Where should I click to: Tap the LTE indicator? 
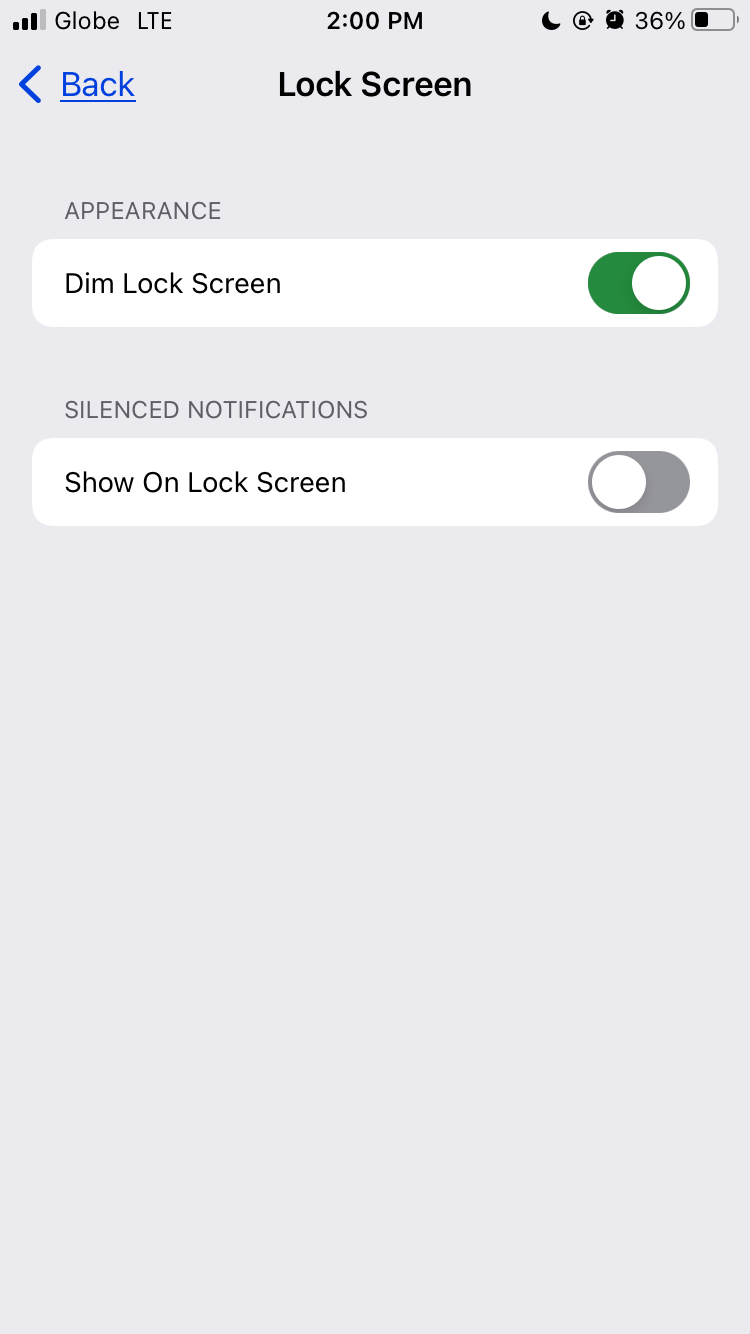click(154, 20)
